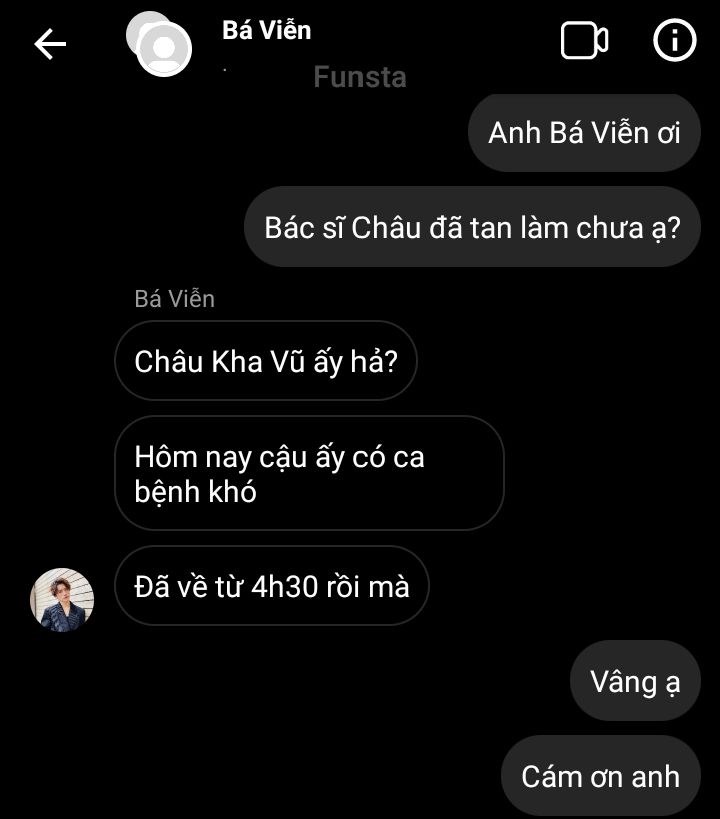Start a video call with Bá Viễn

click(584, 41)
